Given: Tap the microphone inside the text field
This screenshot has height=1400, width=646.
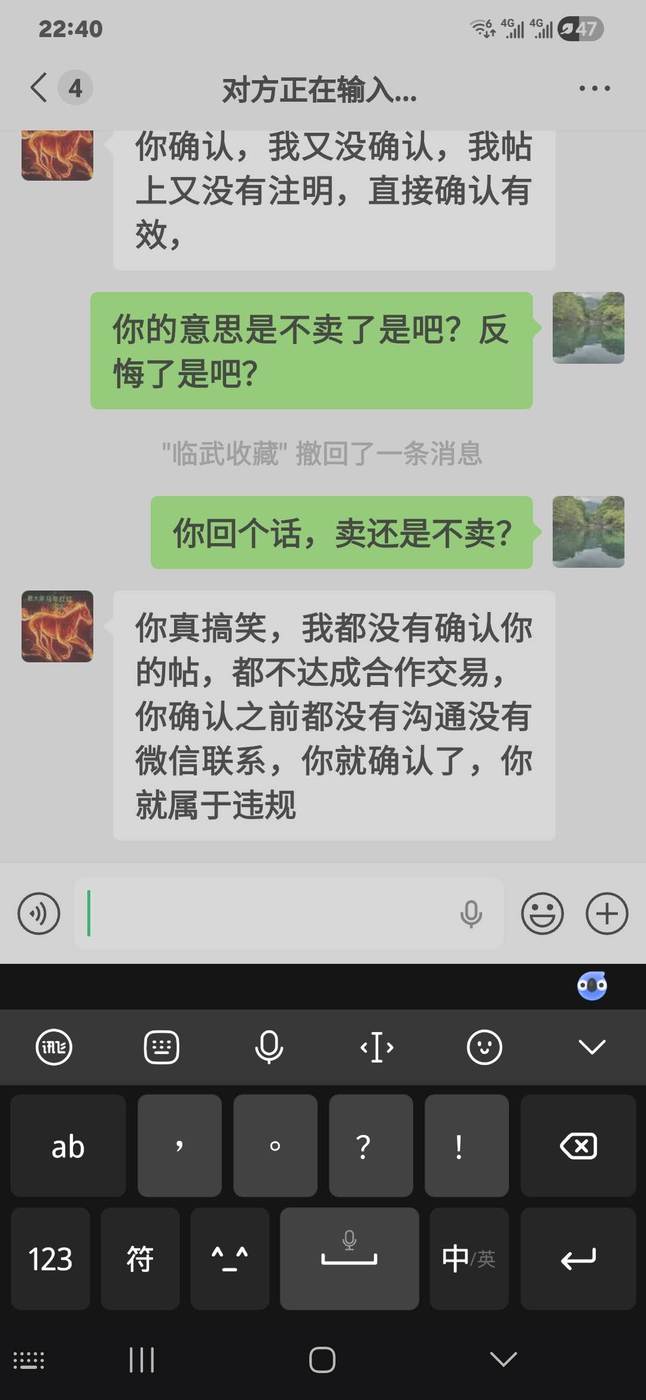Looking at the screenshot, I should click(x=471, y=913).
